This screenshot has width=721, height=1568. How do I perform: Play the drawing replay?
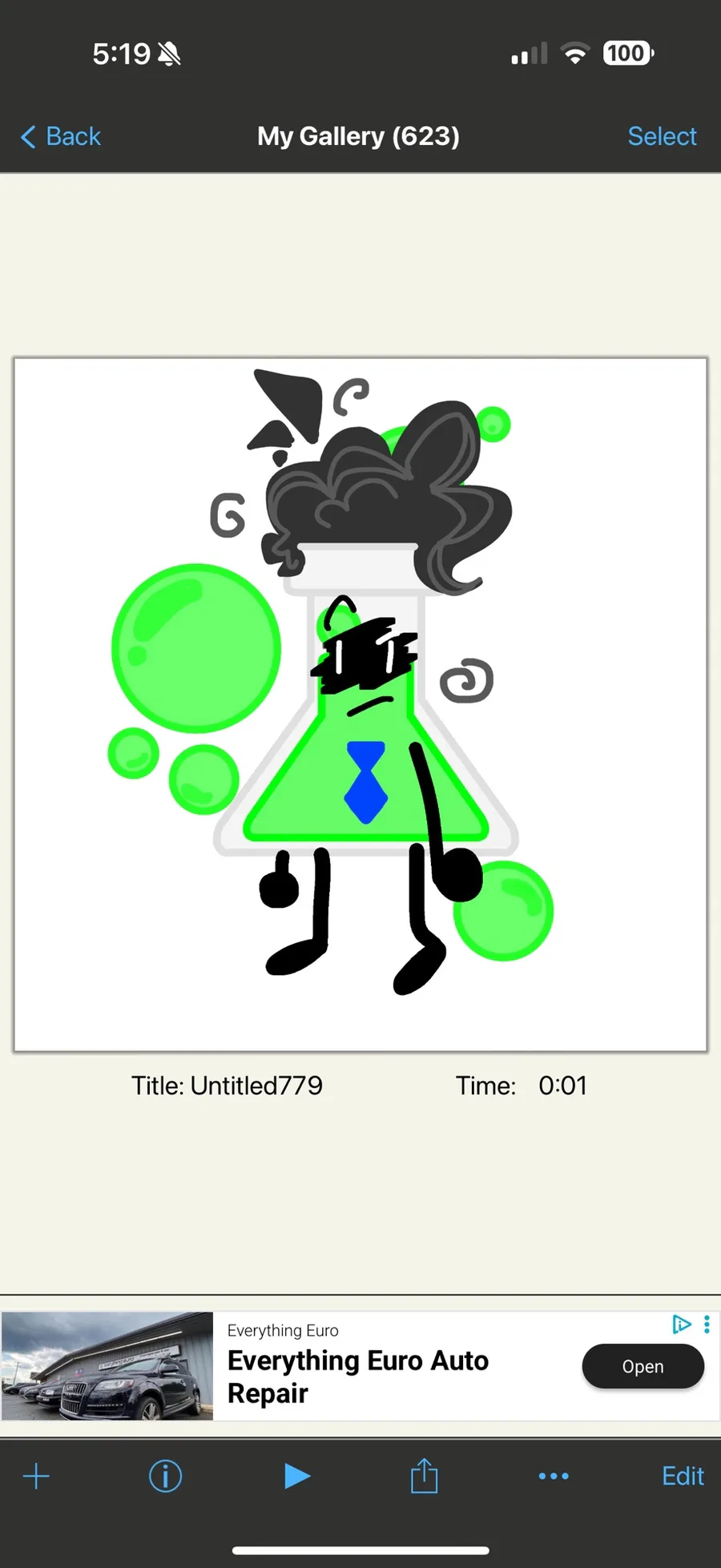click(x=297, y=1476)
